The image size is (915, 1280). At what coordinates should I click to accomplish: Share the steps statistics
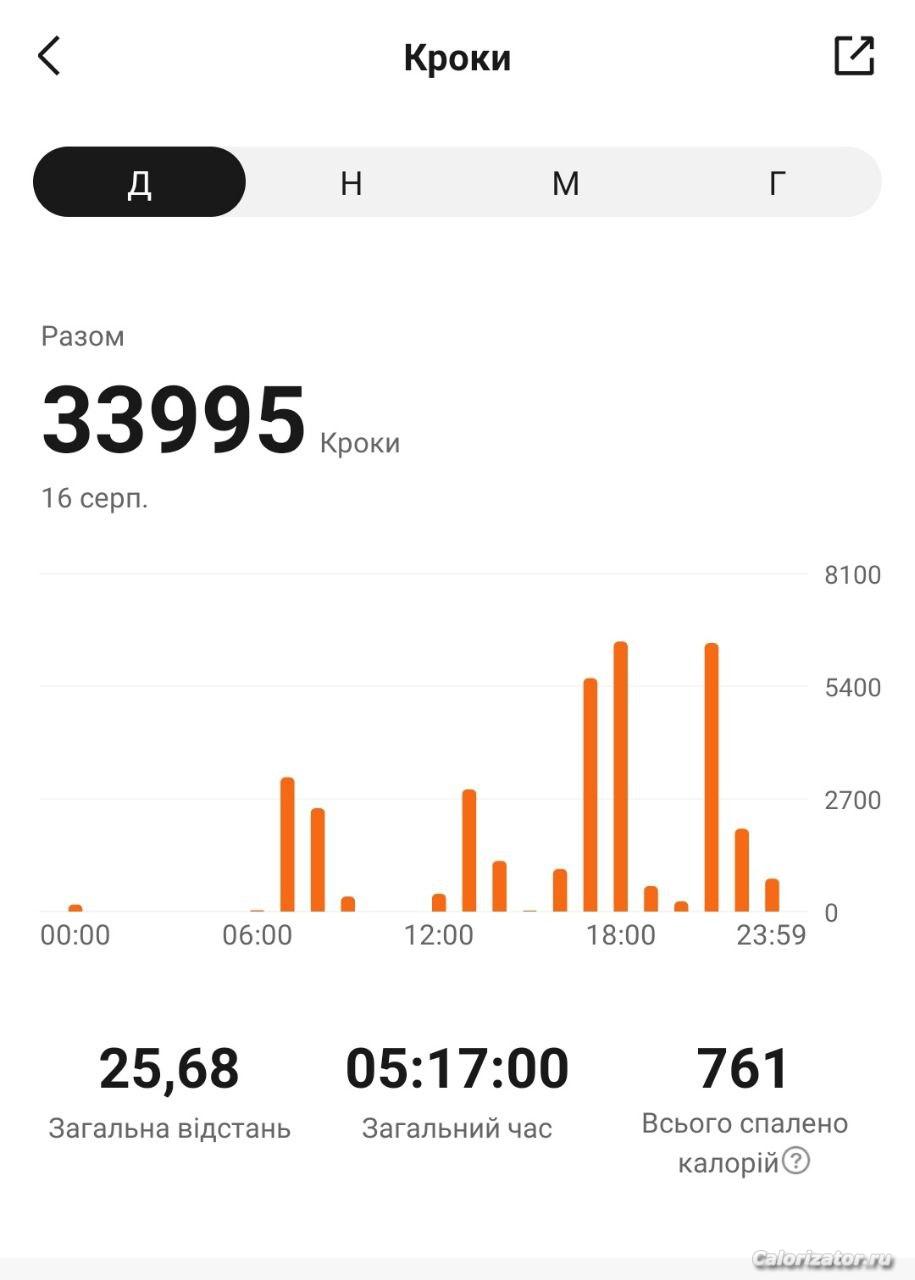pyautogui.click(x=854, y=56)
